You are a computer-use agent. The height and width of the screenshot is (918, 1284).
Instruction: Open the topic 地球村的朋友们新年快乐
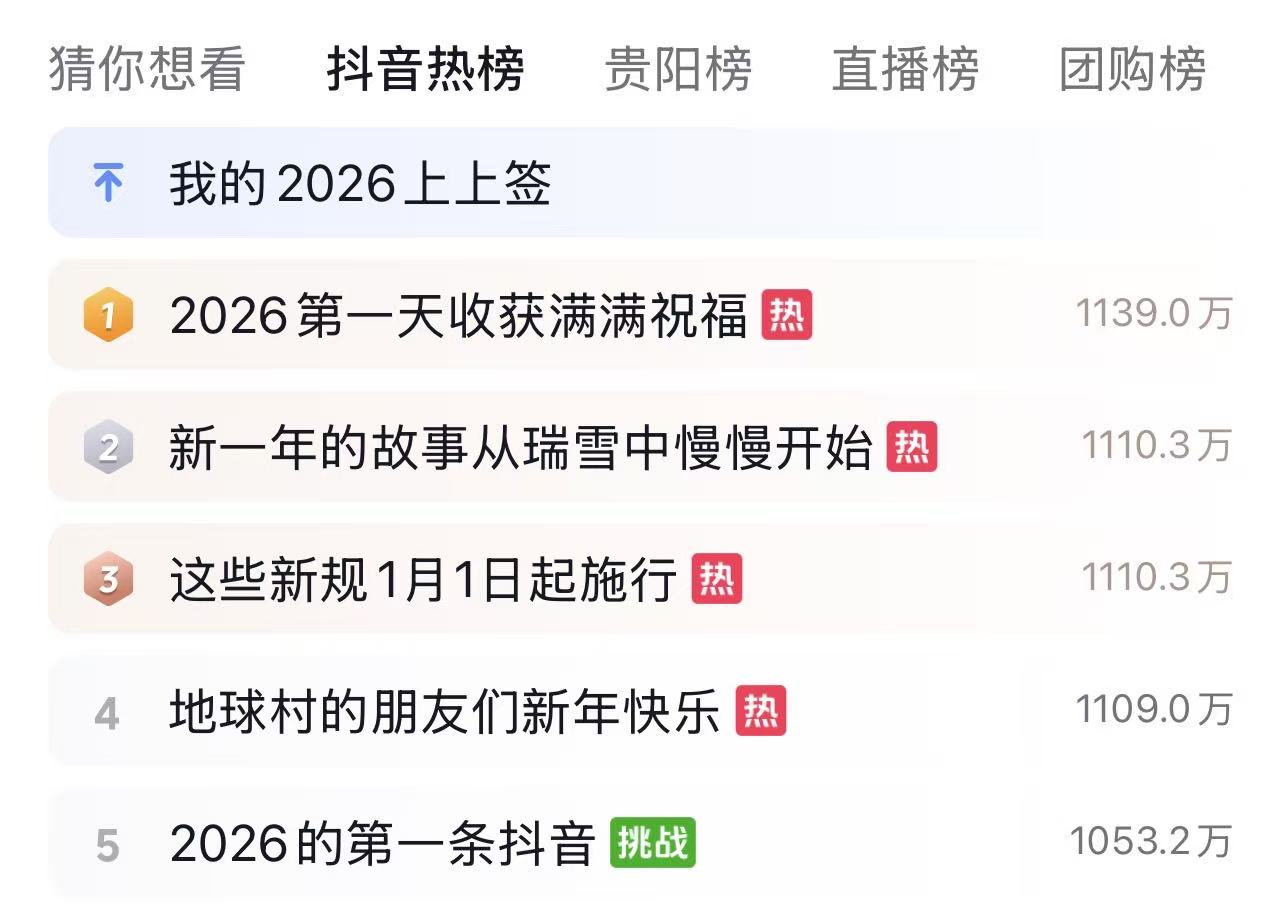(445, 713)
